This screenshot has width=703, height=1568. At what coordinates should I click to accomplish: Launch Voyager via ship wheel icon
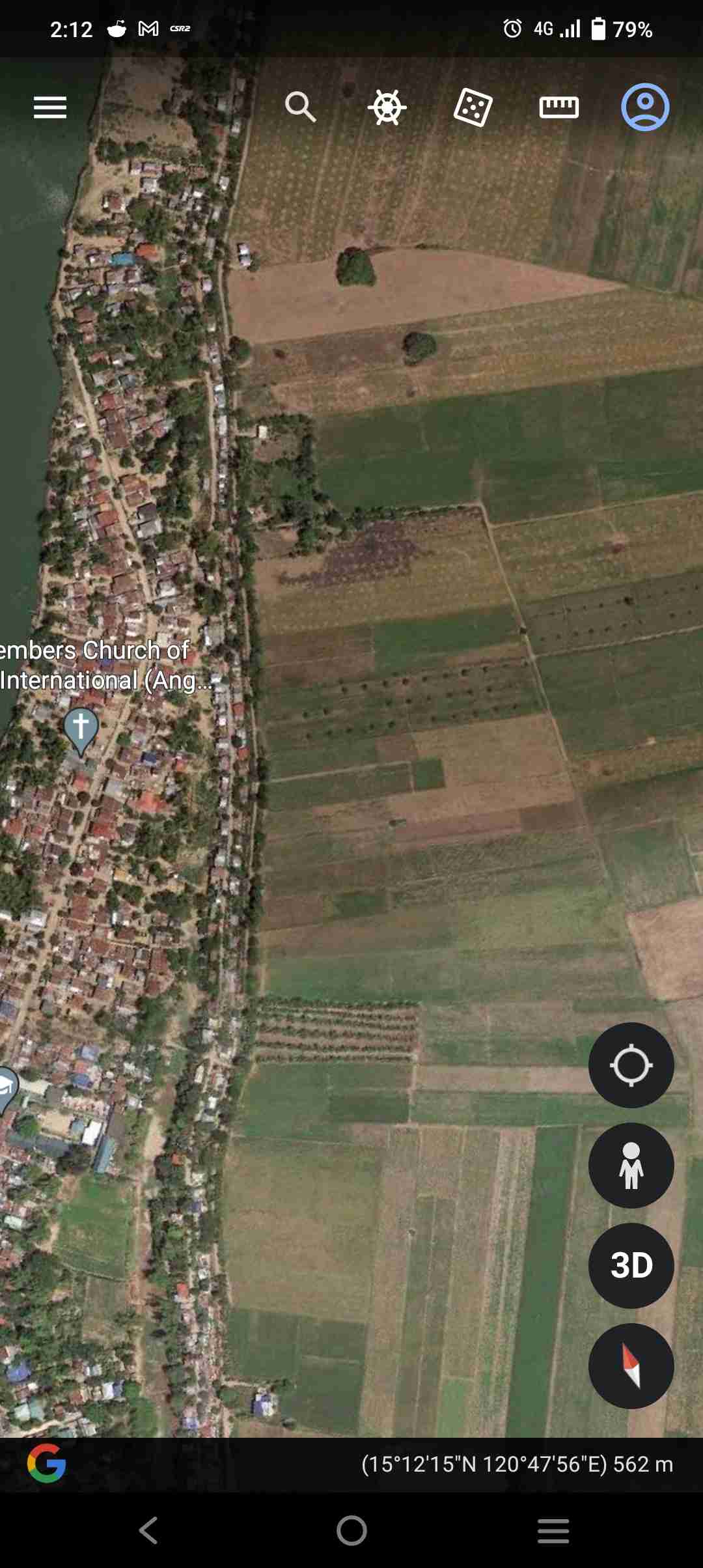[x=387, y=107]
